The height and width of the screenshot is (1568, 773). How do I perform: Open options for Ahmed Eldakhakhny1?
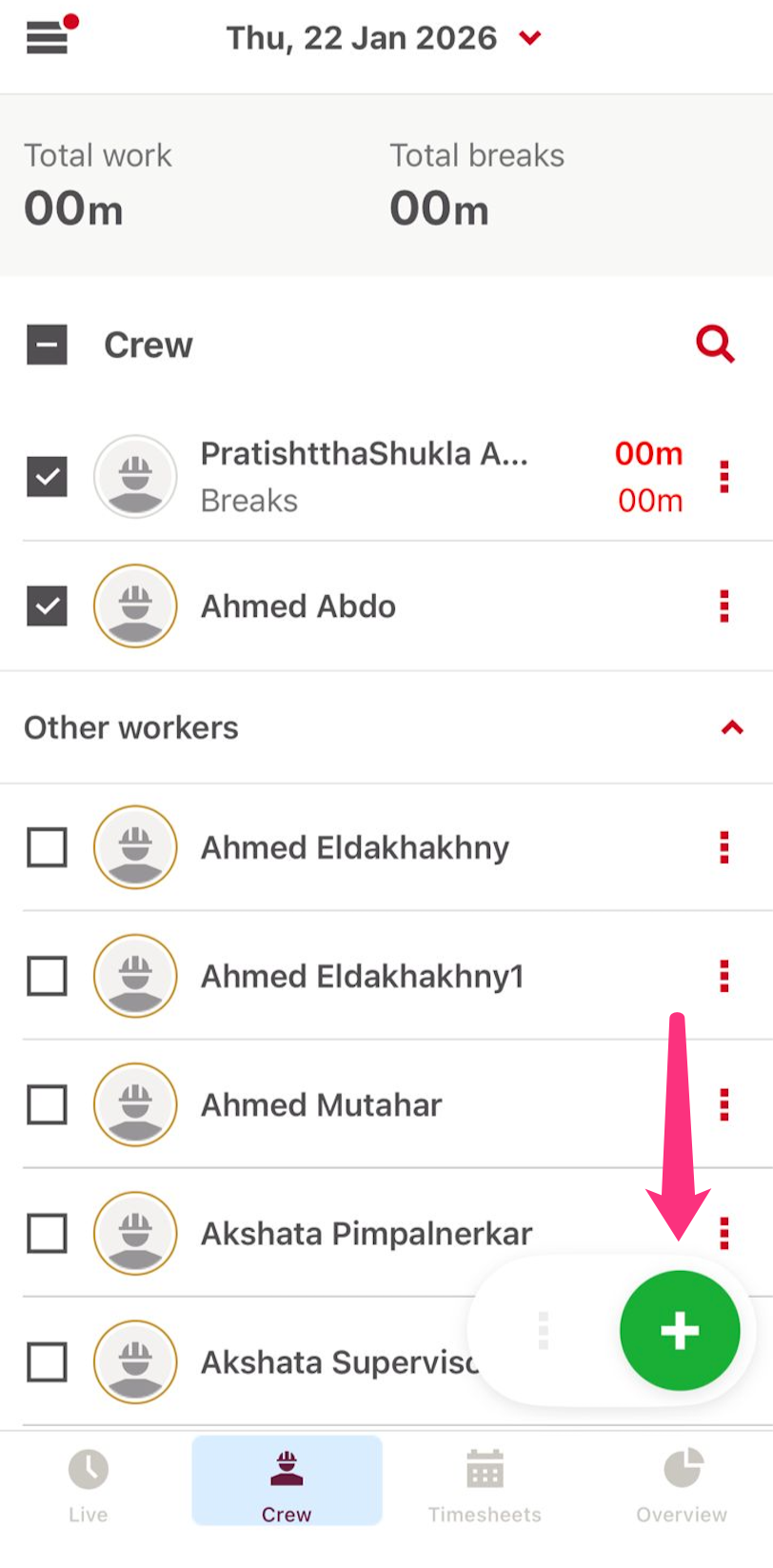[724, 976]
